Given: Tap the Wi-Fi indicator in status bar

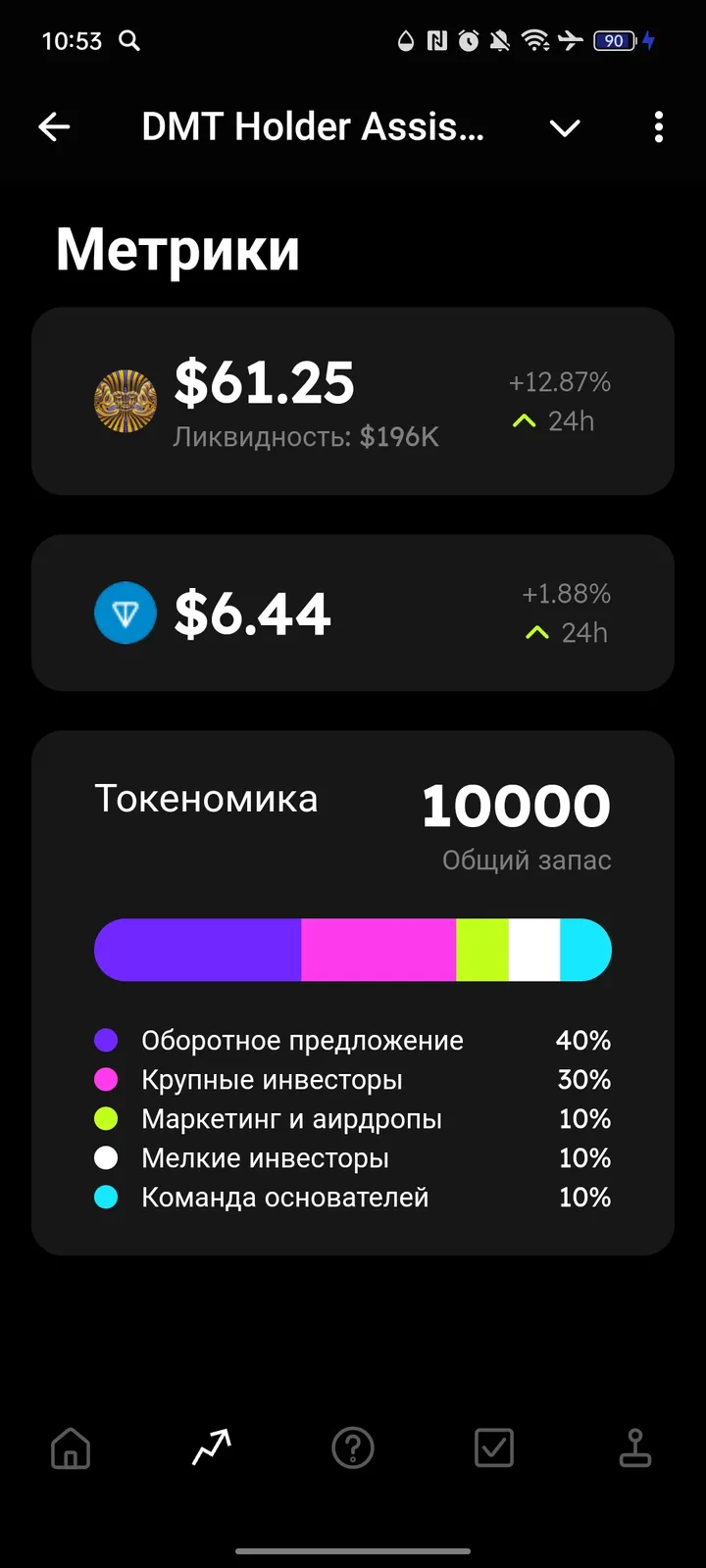Looking at the screenshot, I should click(534, 41).
